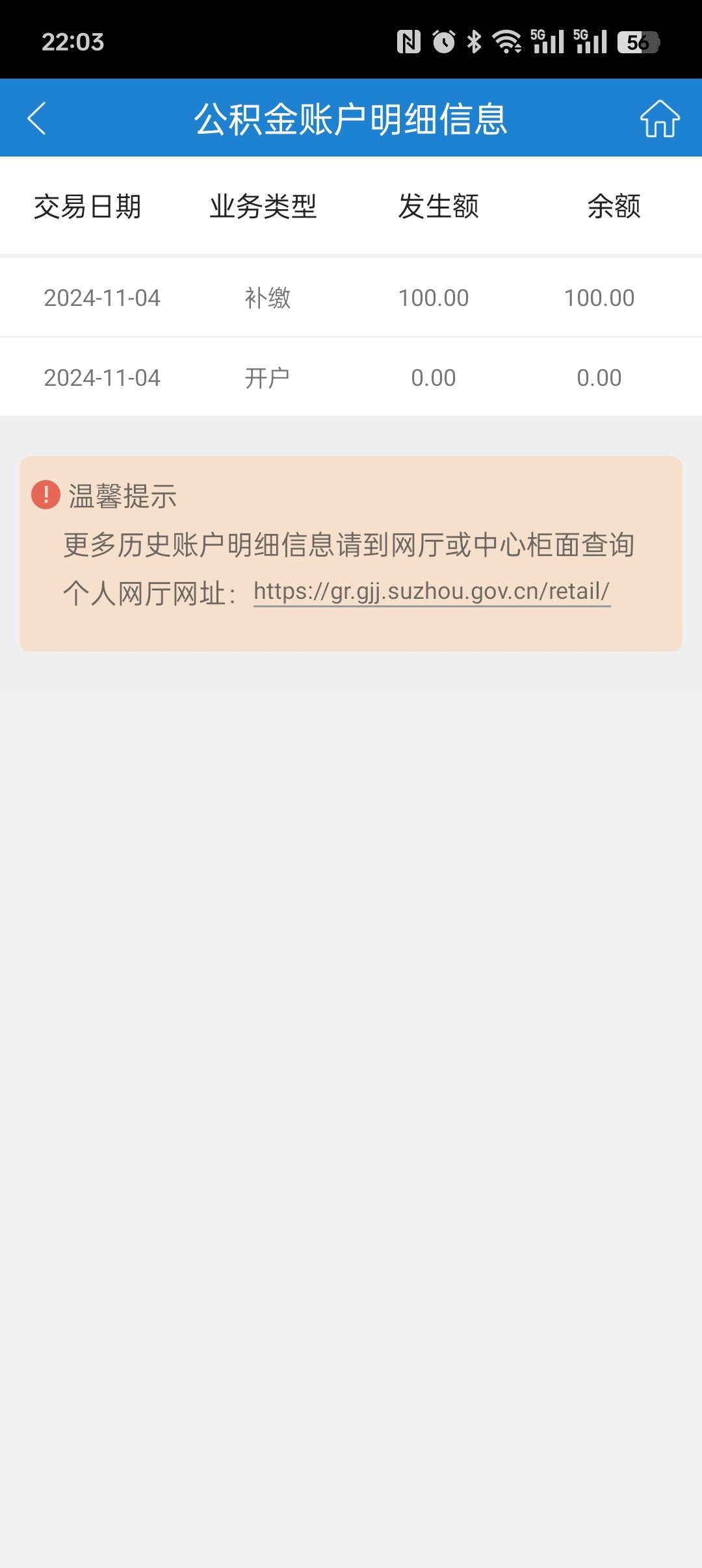Open the gr.gjj.suzhou.gov.cn/retail link
The width and height of the screenshot is (702, 1568).
tap(432, 591)
